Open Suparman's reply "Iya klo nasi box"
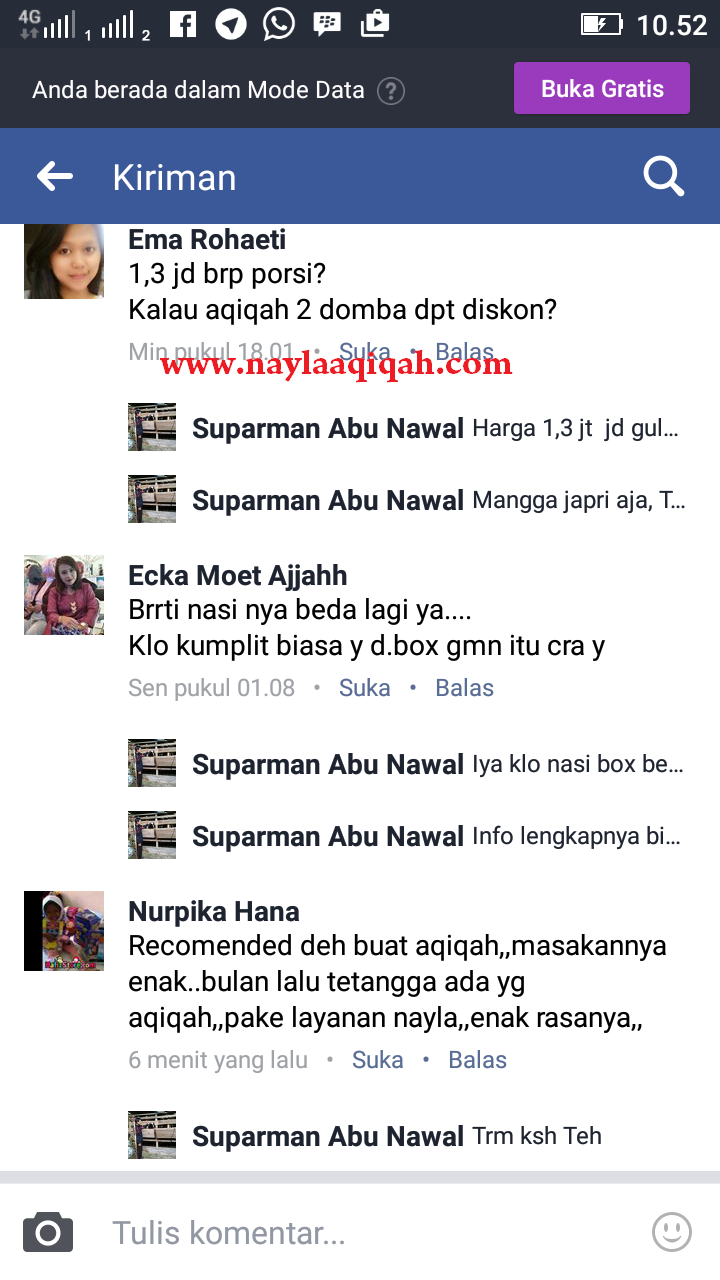 [437, 765]
